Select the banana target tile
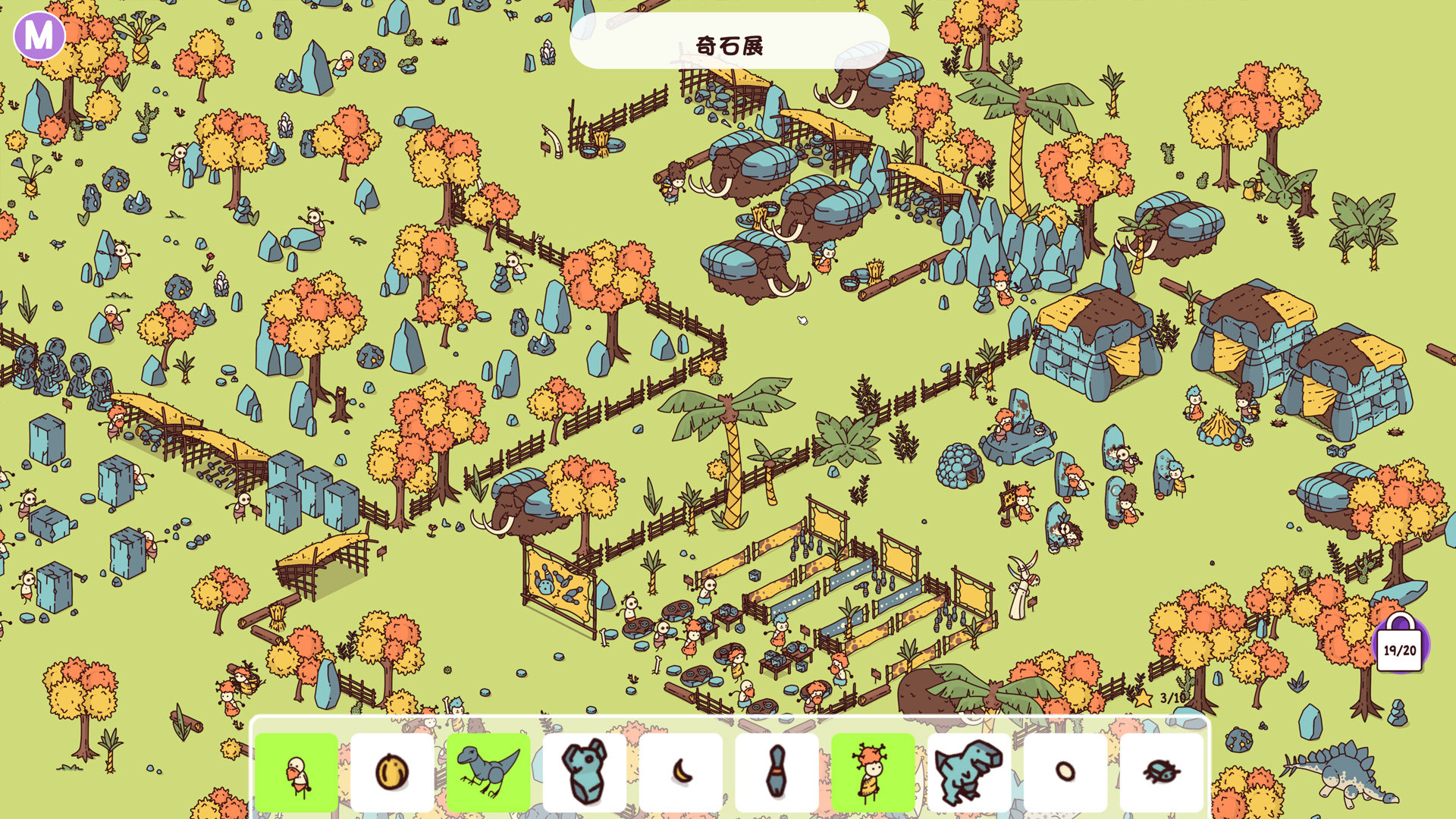1456x819 pixels. [x=681, y=772]
